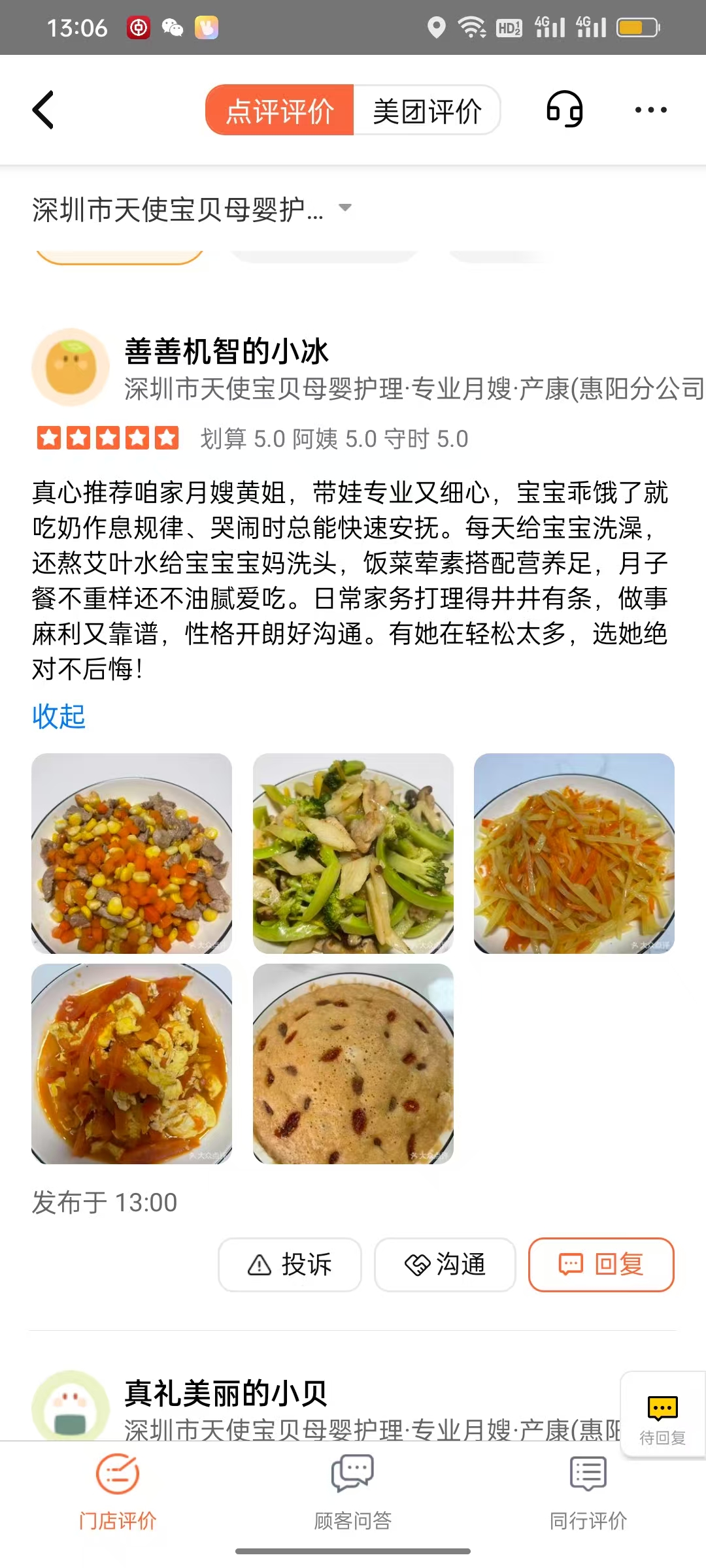Contact customer service via headset icon
706x1568 pixels.
tap(565, 109)
